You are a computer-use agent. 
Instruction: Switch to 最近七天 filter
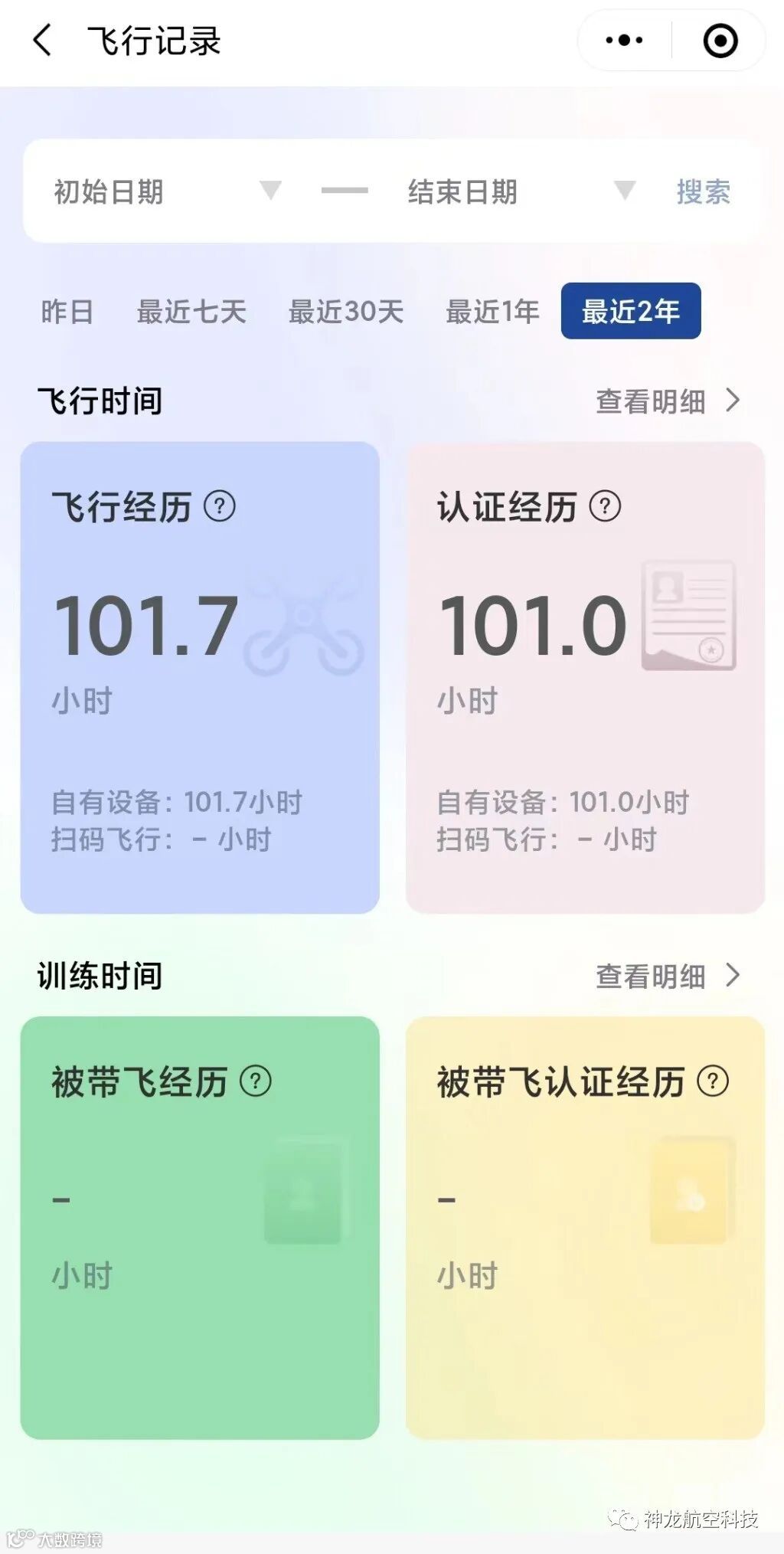pos(191,312)
